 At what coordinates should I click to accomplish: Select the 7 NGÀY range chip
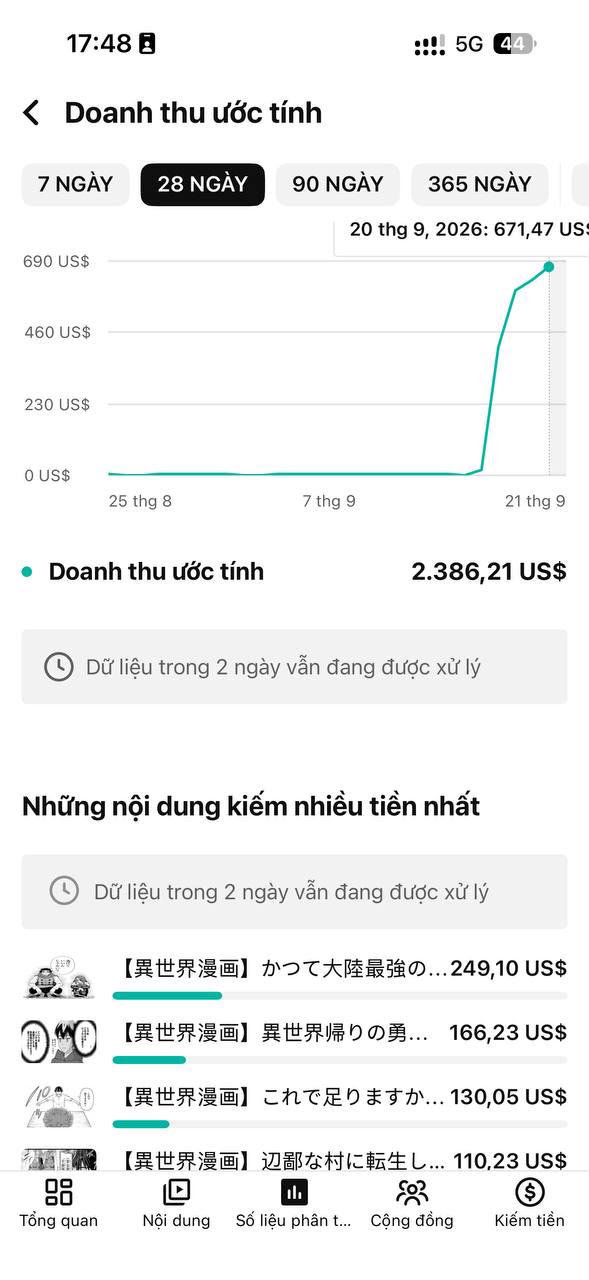[x=75, y=185]
